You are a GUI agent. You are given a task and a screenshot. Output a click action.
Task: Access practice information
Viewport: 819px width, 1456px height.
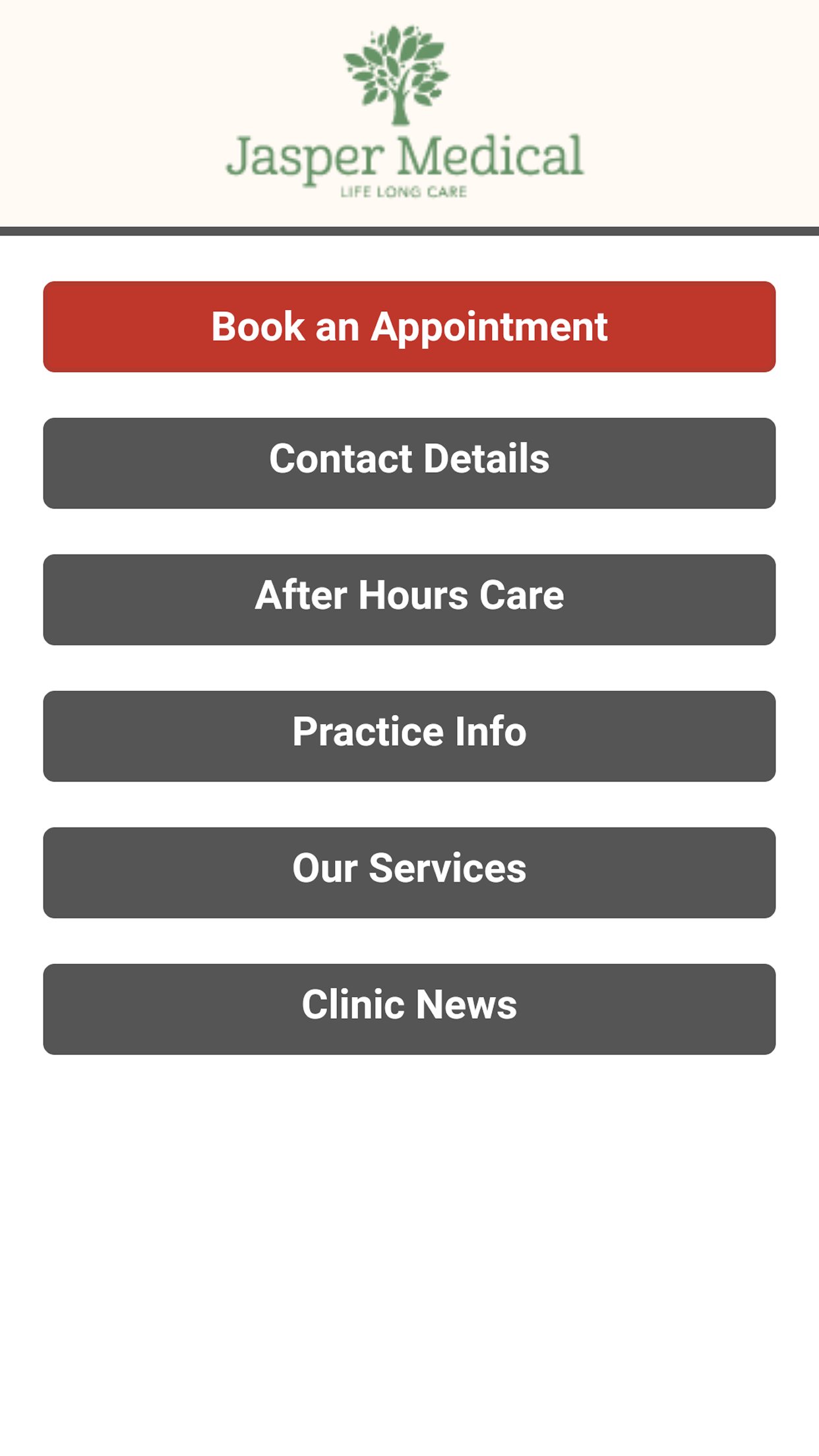[x=409, y=733]
